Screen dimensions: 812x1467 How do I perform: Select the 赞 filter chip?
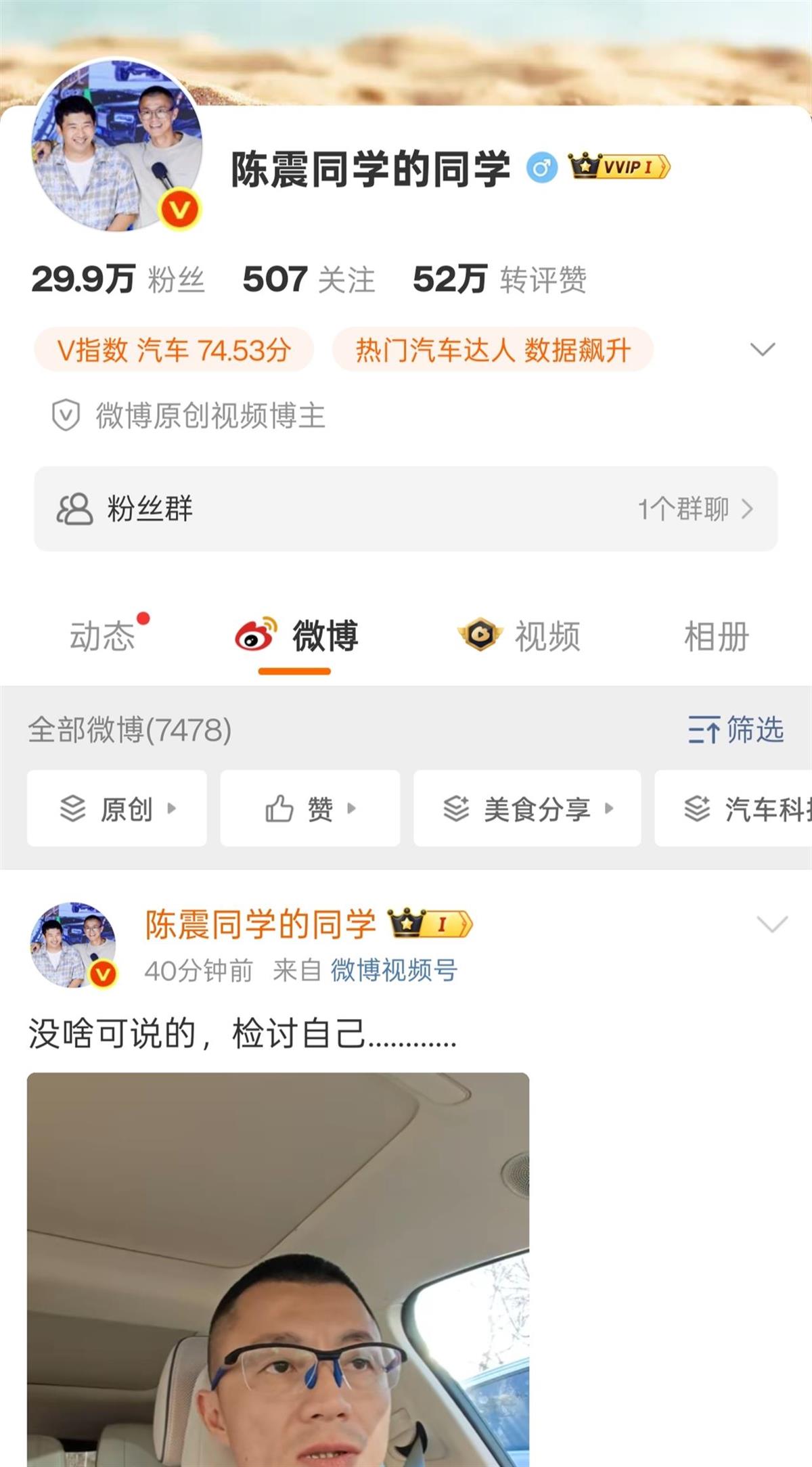(310, 809)
